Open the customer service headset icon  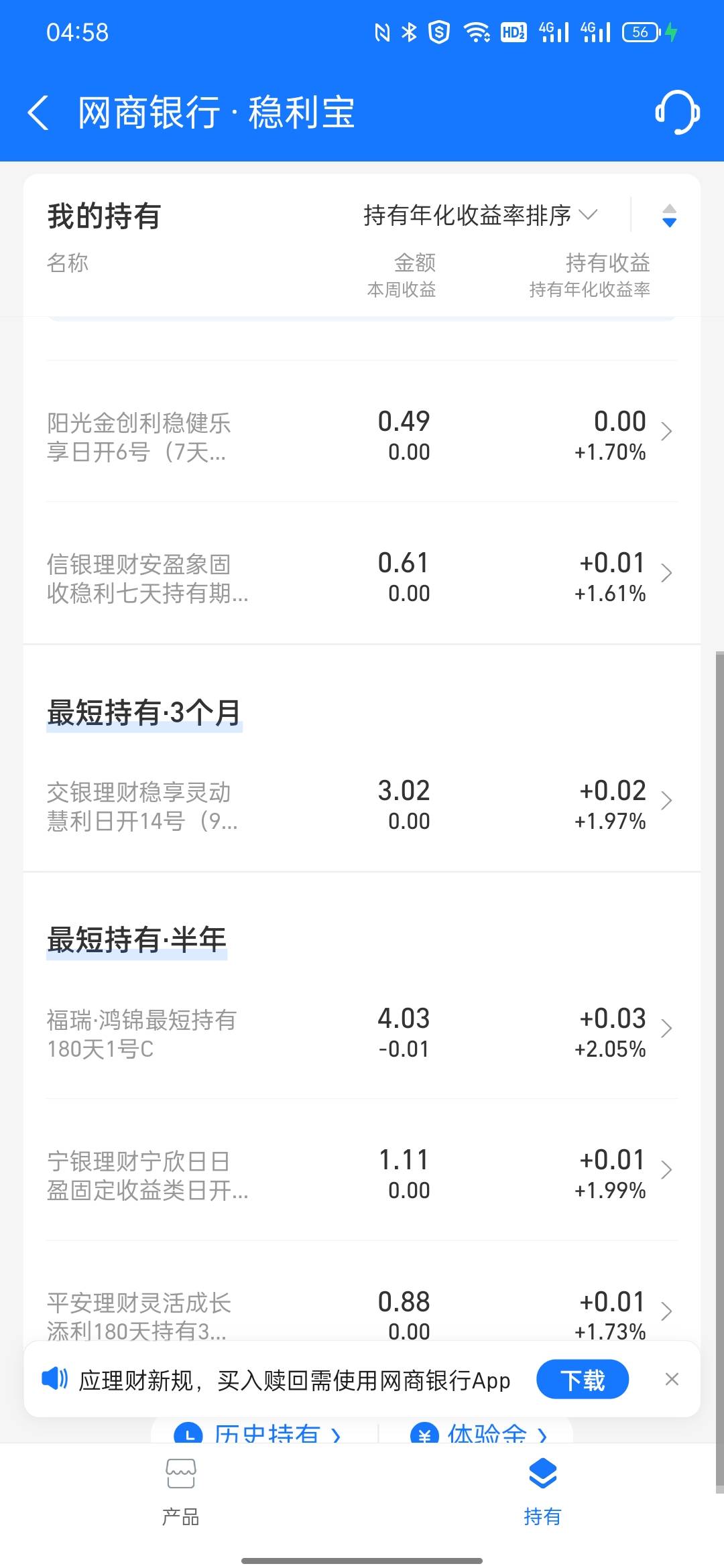coord(677,113)
